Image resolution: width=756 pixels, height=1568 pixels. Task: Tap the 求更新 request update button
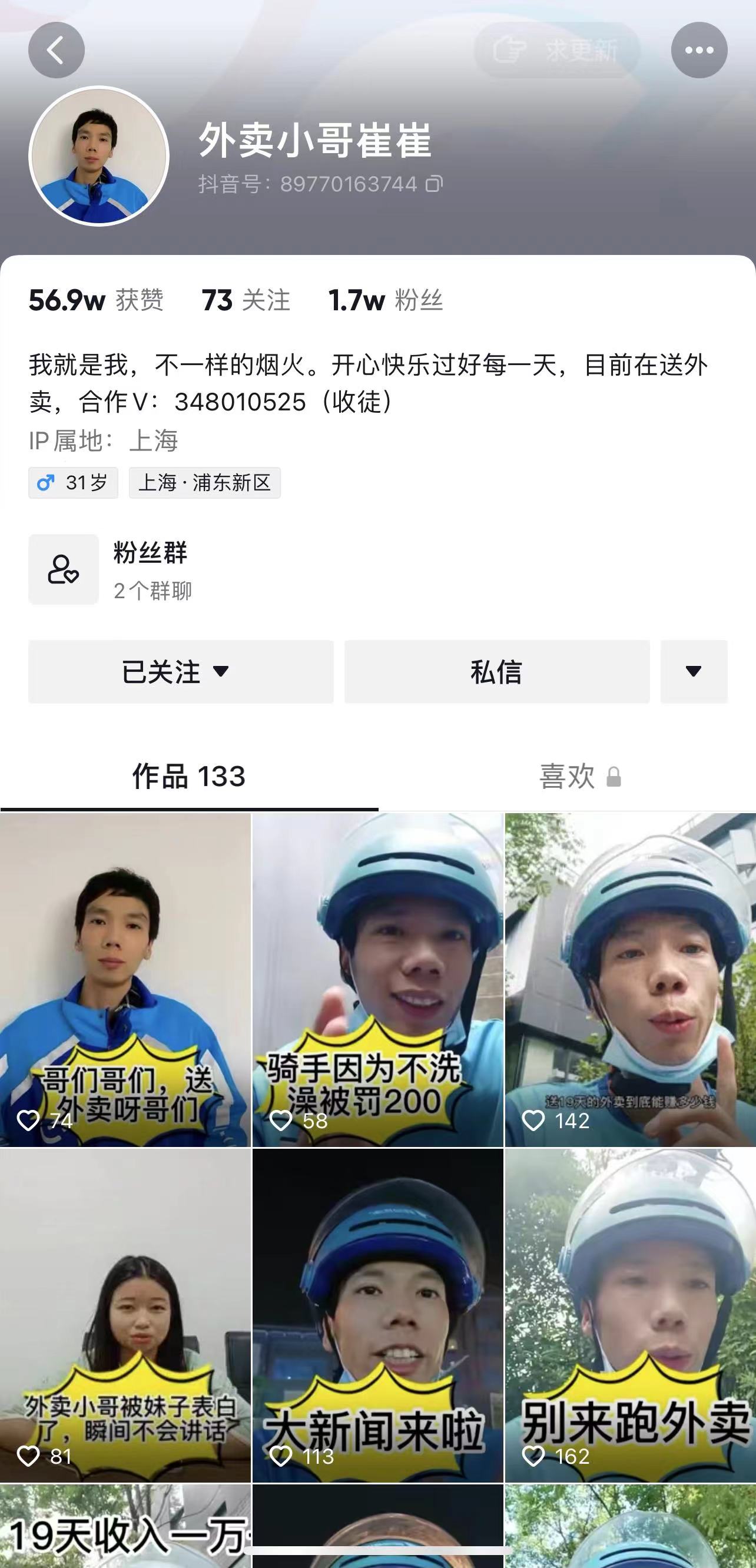(x=557, y=50)
